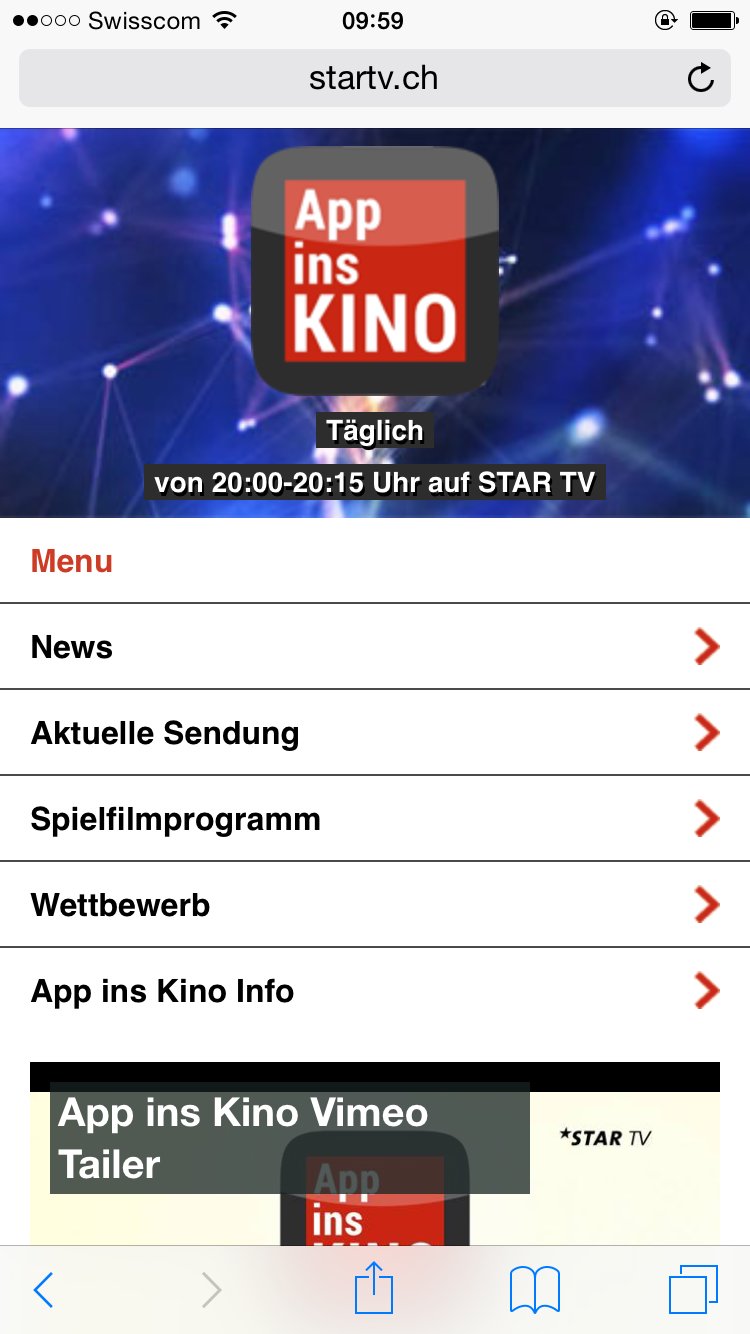Open the App ins Kino Info link
The height and width of the screenshot is (1334, 750).
click(163, 991)
